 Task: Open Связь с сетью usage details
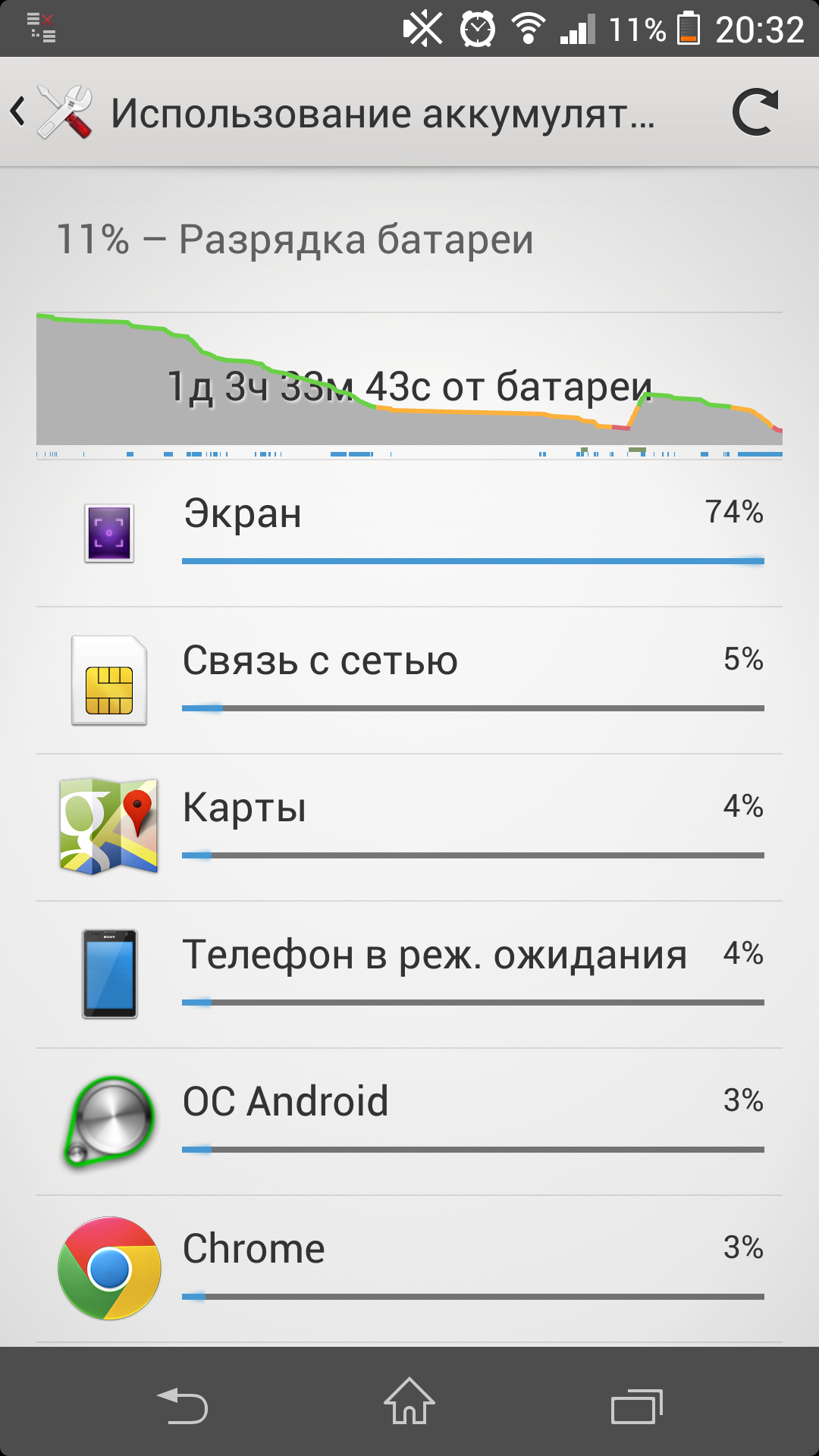[x=409, y=680]
